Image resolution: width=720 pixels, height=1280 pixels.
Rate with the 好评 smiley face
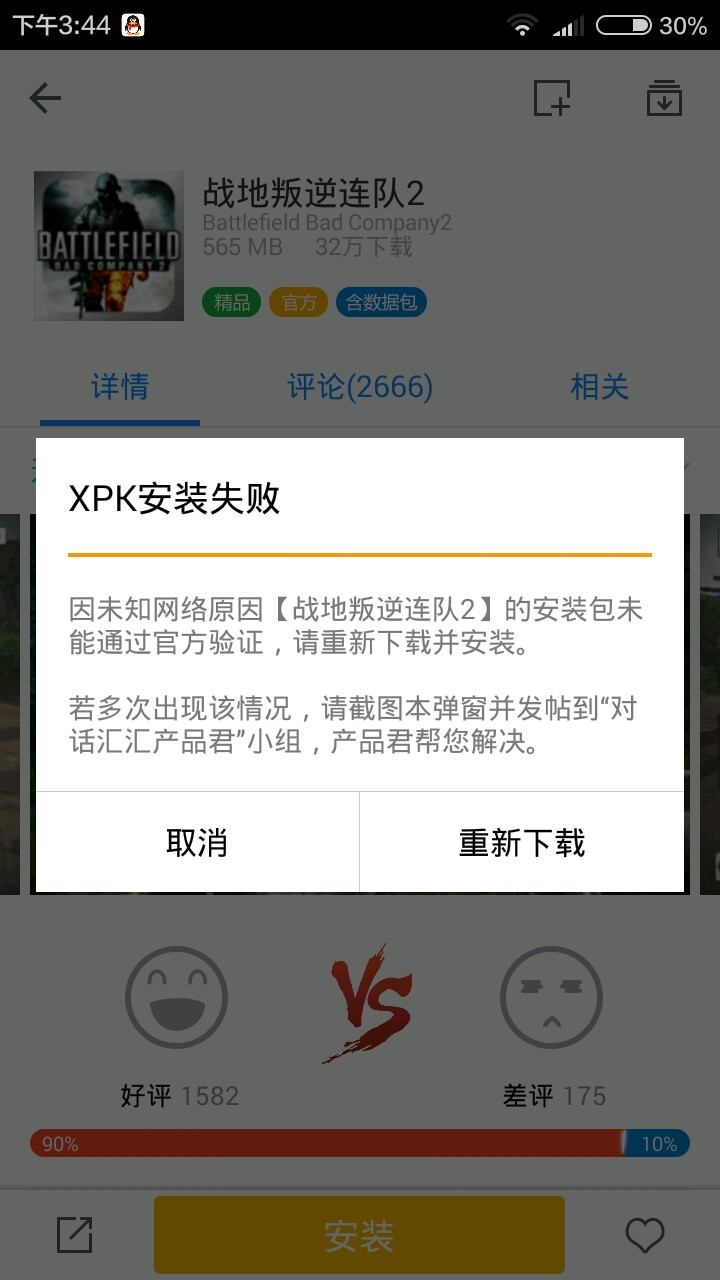[177, 997]
